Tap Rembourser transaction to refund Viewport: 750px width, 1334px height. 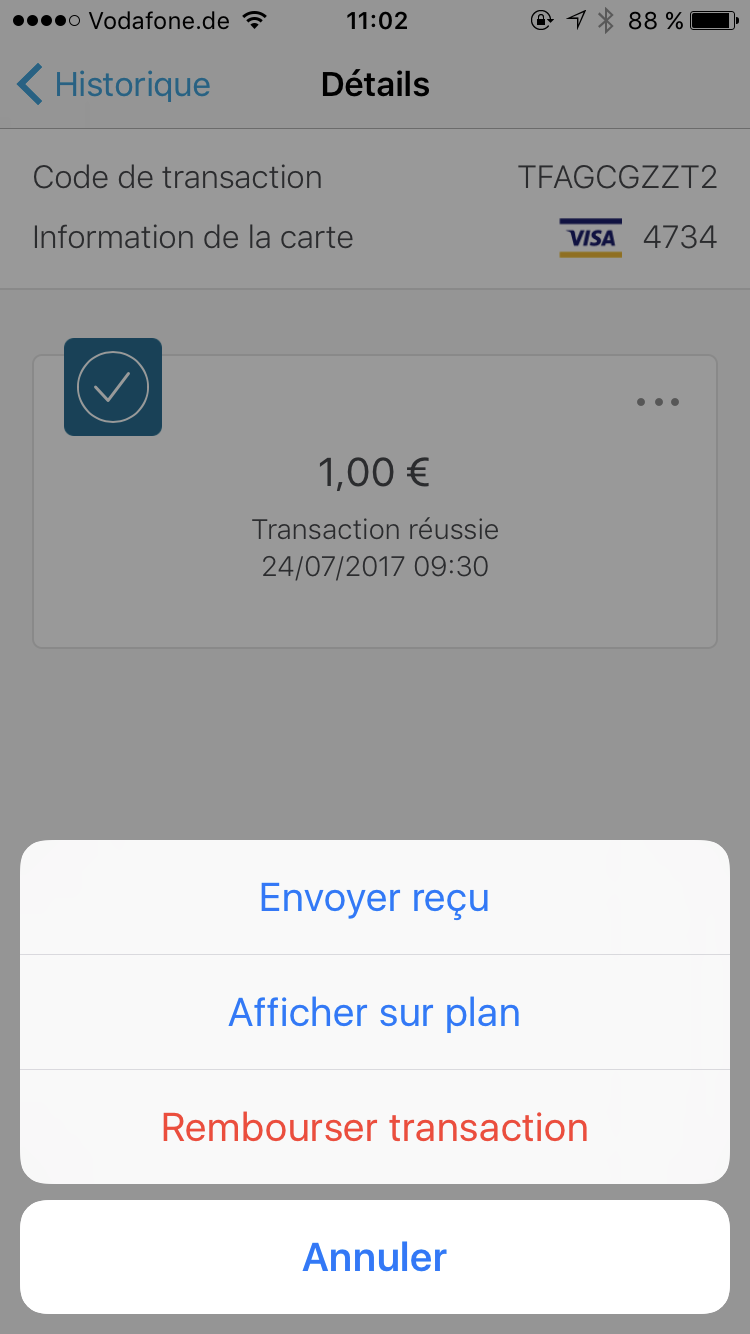tap(374, 1127)
